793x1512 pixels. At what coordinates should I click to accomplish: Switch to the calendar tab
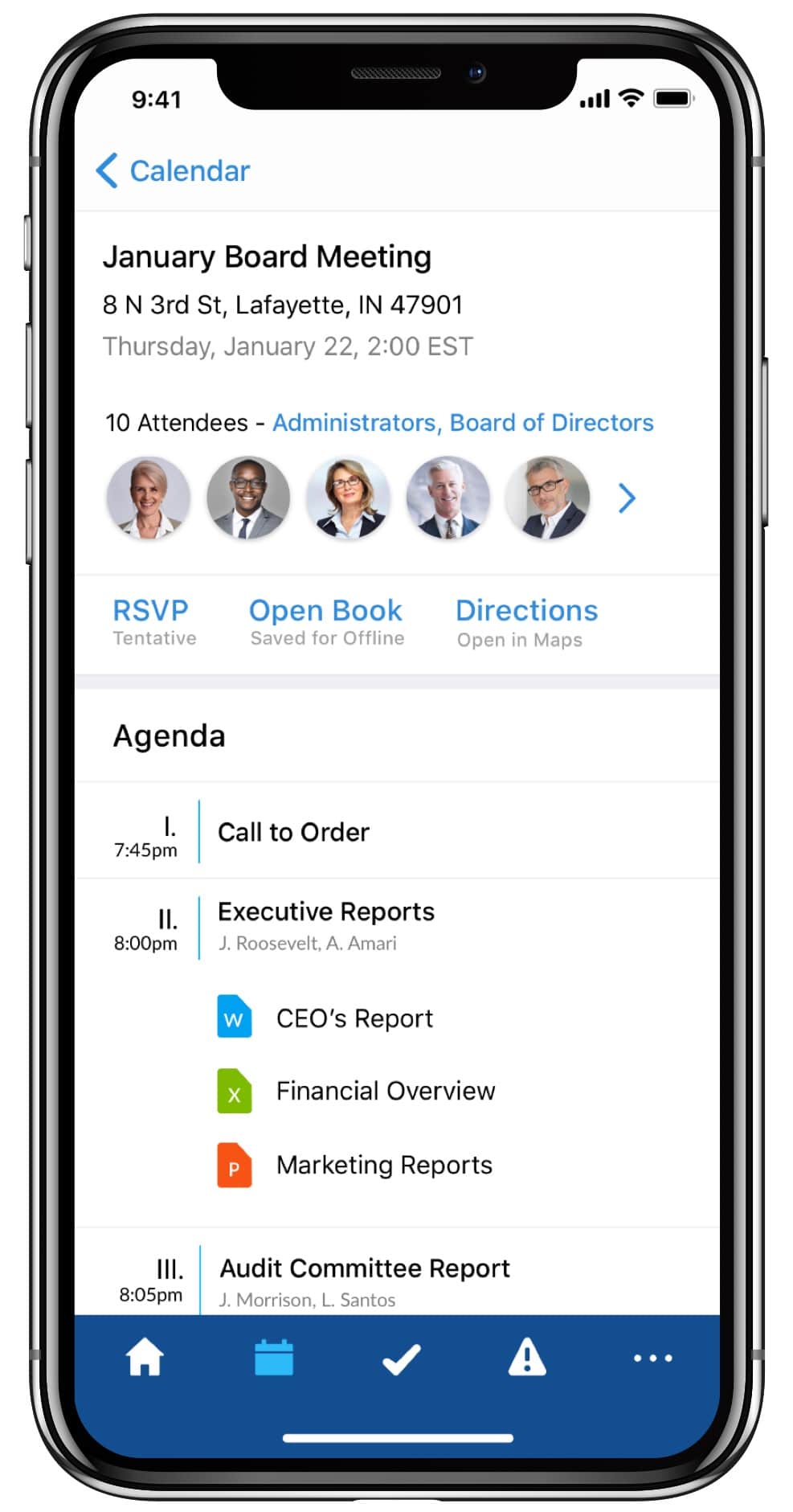[273, 1358]
